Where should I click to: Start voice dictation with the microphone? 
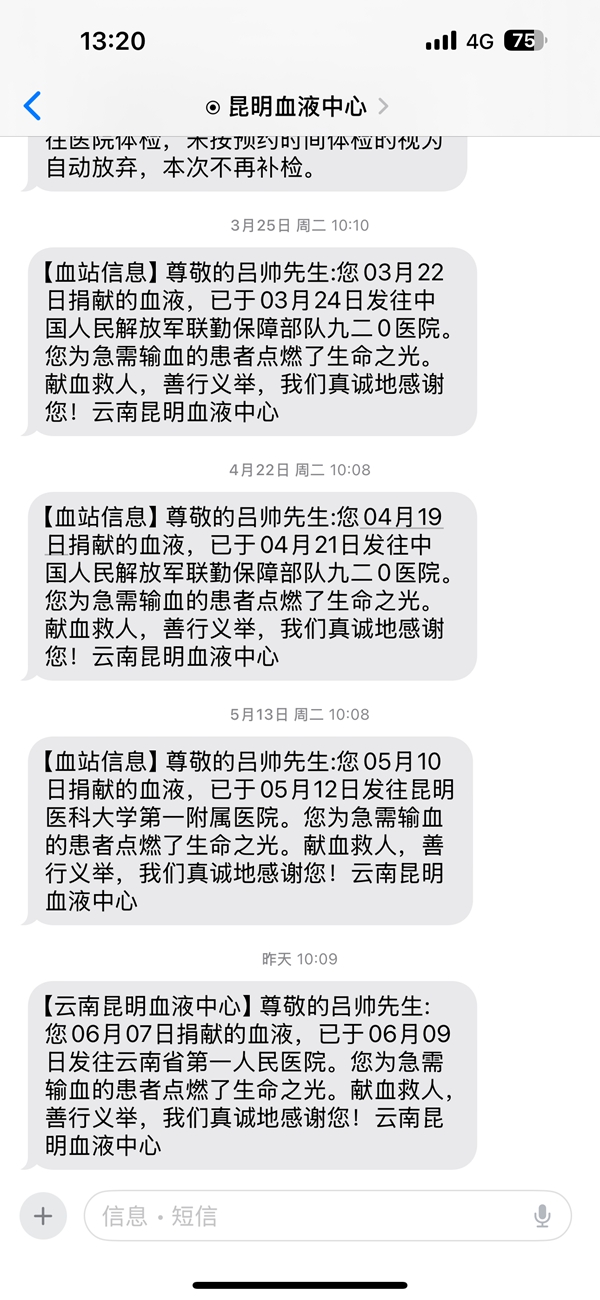click(x=542, y=1216)
